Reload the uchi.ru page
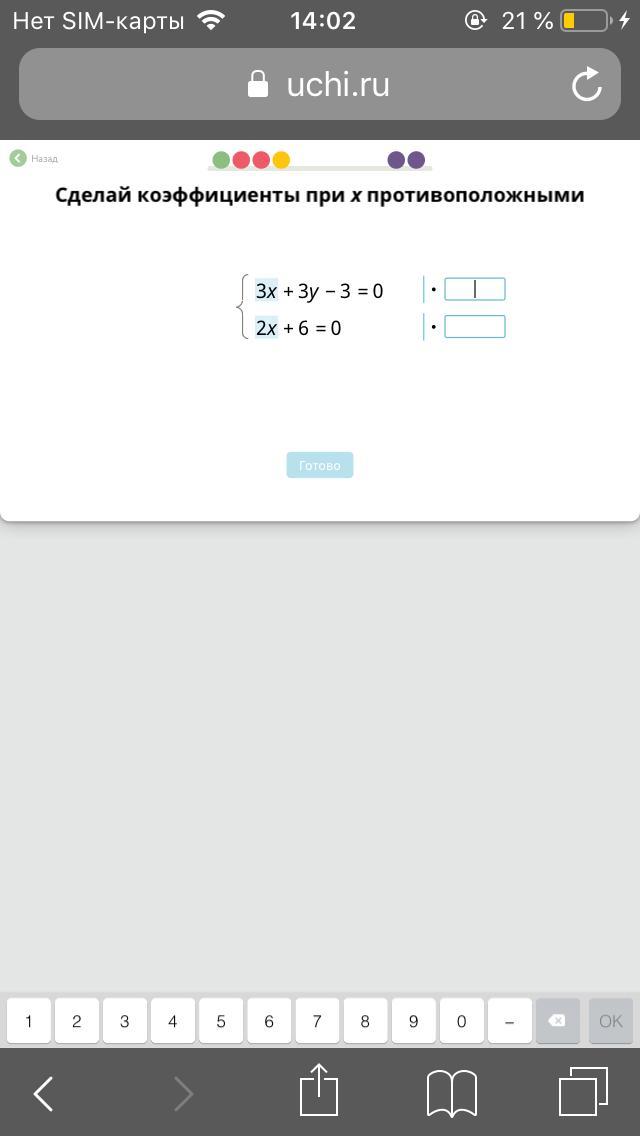This screenshot has height=1136, width=640. [587, 85]
